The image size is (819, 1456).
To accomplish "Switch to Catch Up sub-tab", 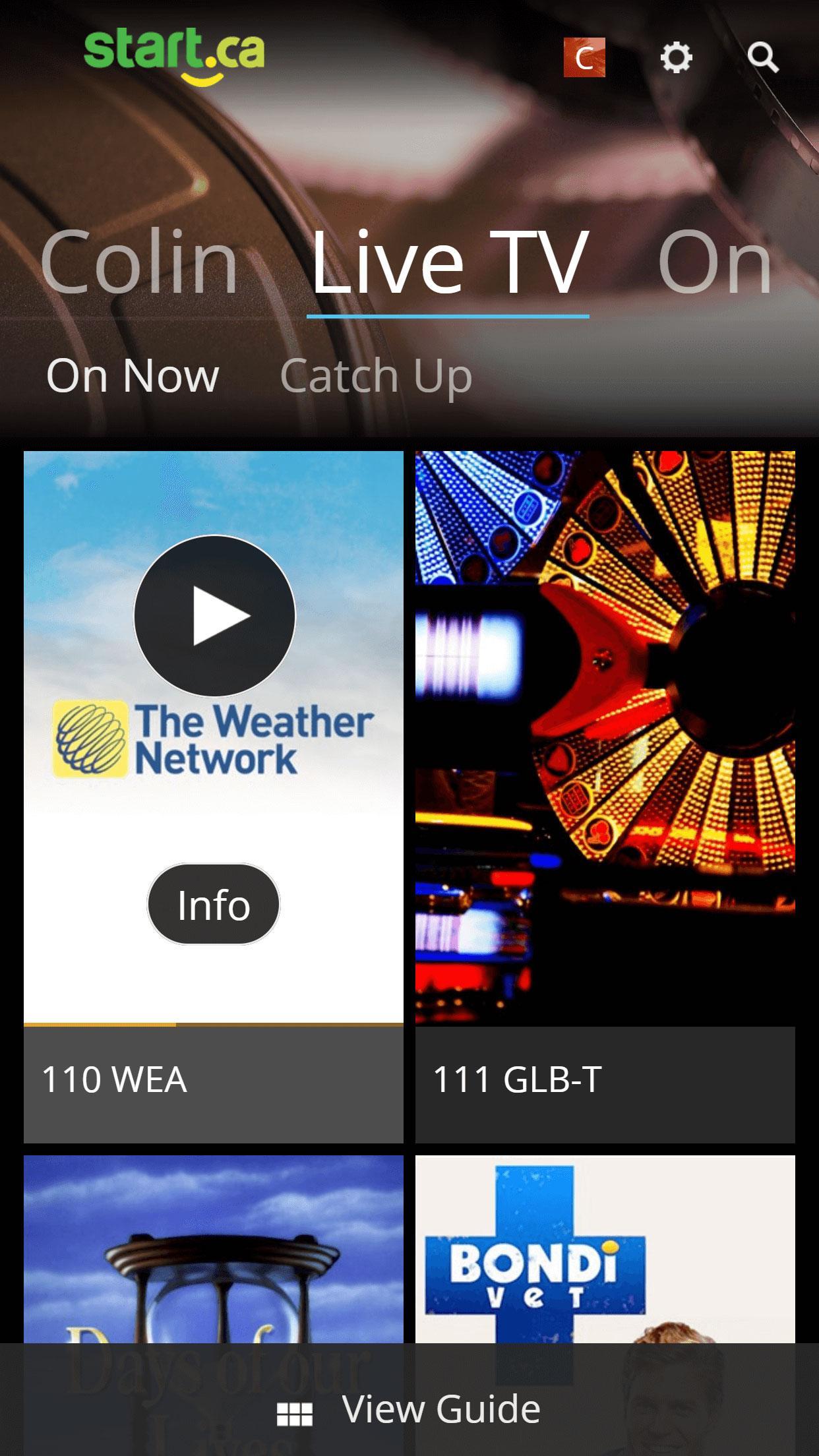I will point(376,376).
